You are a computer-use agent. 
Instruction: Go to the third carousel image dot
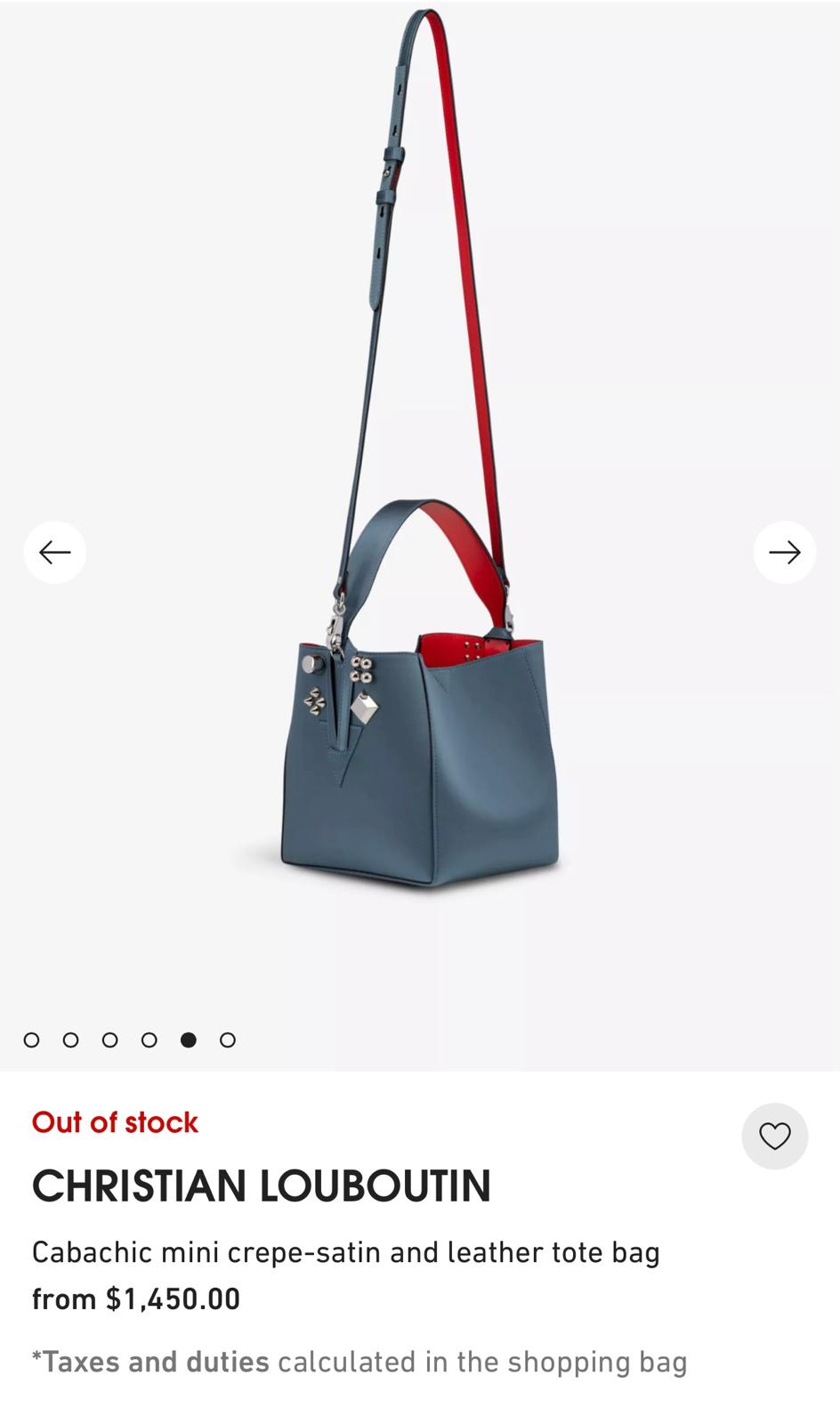110,1040
